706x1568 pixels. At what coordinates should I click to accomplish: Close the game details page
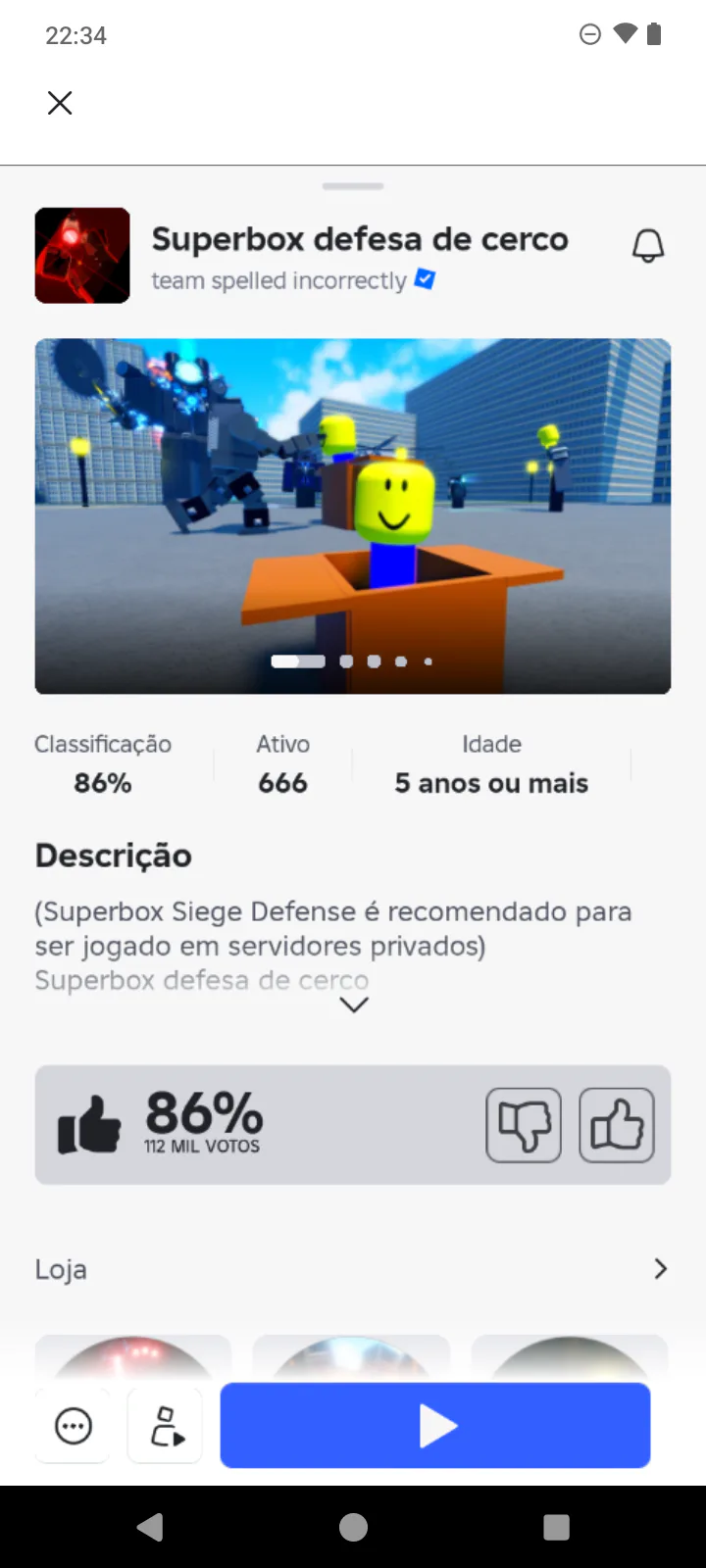coord(60,103)
